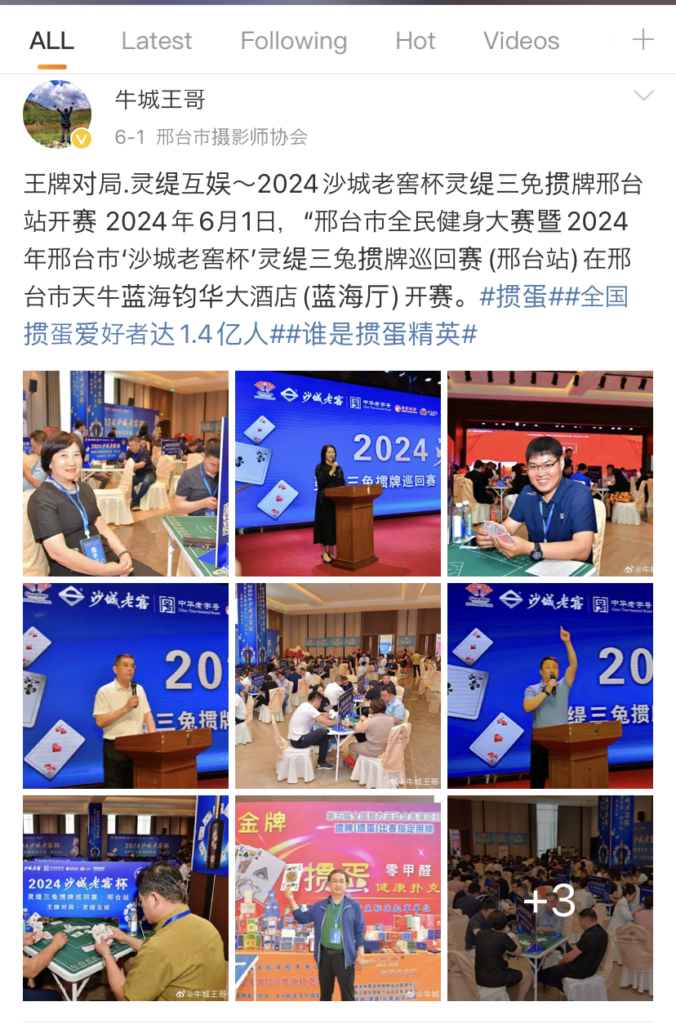The image size is (676, 1024).
Task: Open the 牛城王哥 username link
Action: [160, 99]
